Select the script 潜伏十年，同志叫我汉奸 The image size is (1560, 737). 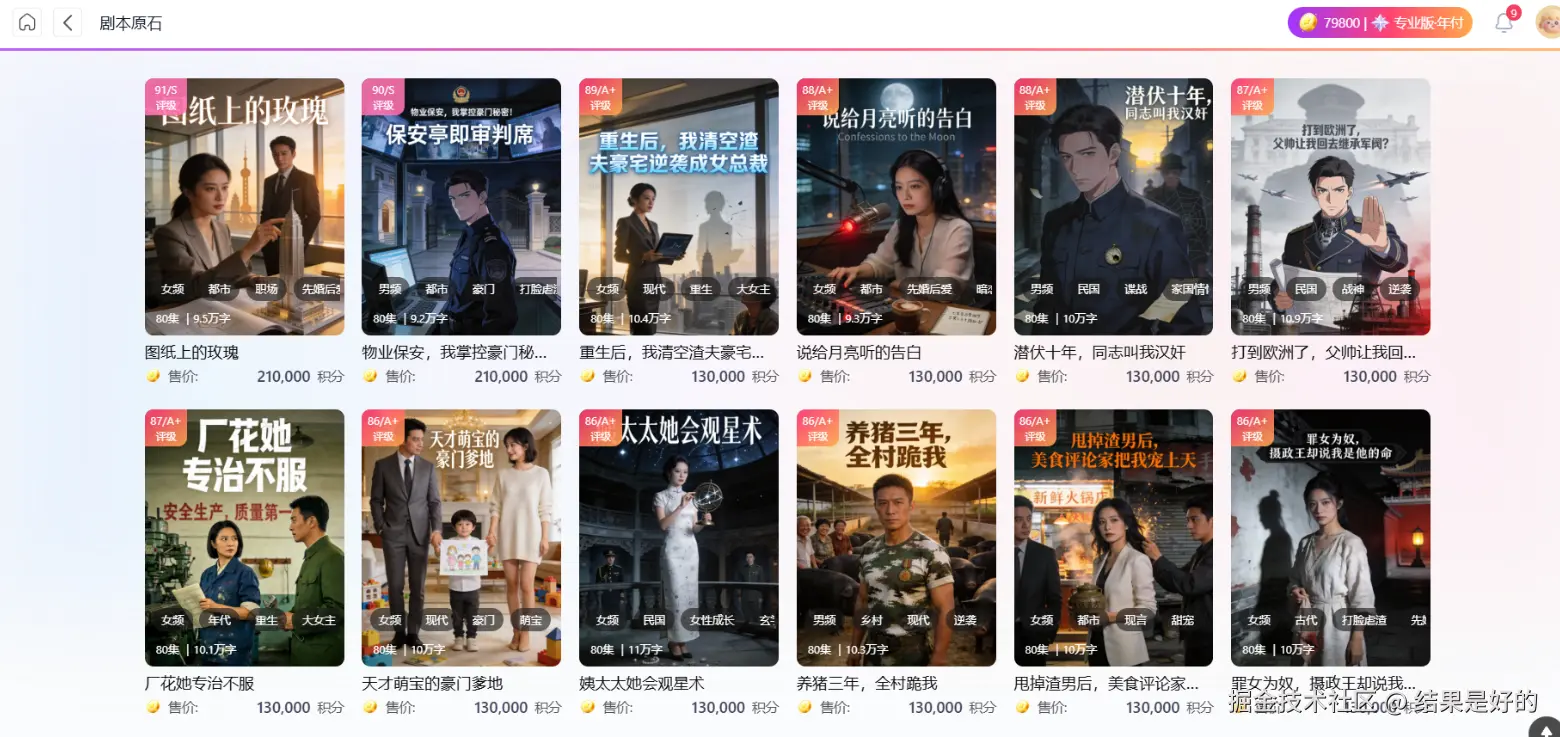(1113, 207)
